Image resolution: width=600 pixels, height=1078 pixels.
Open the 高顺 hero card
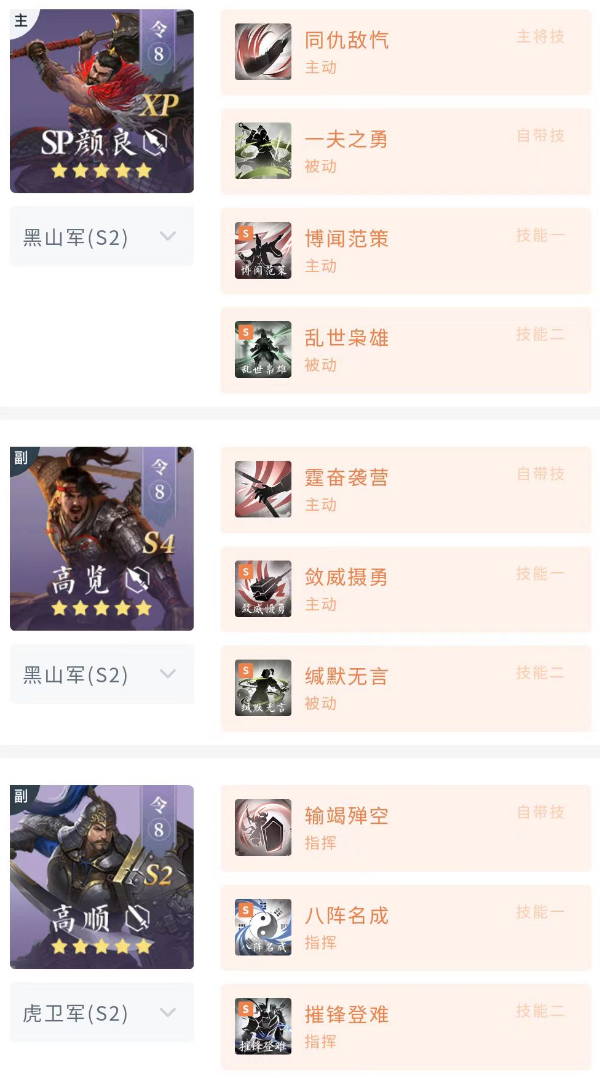click(102, 877)
